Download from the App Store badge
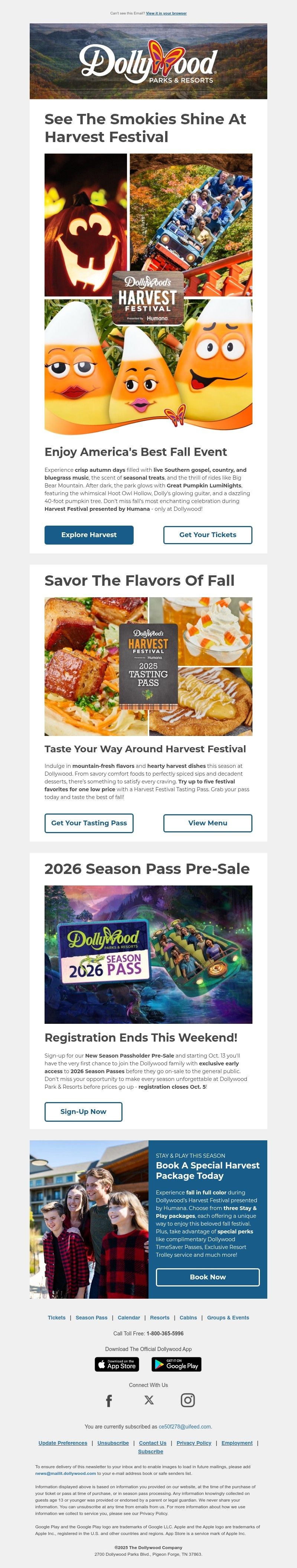 tap(117, 1364)
